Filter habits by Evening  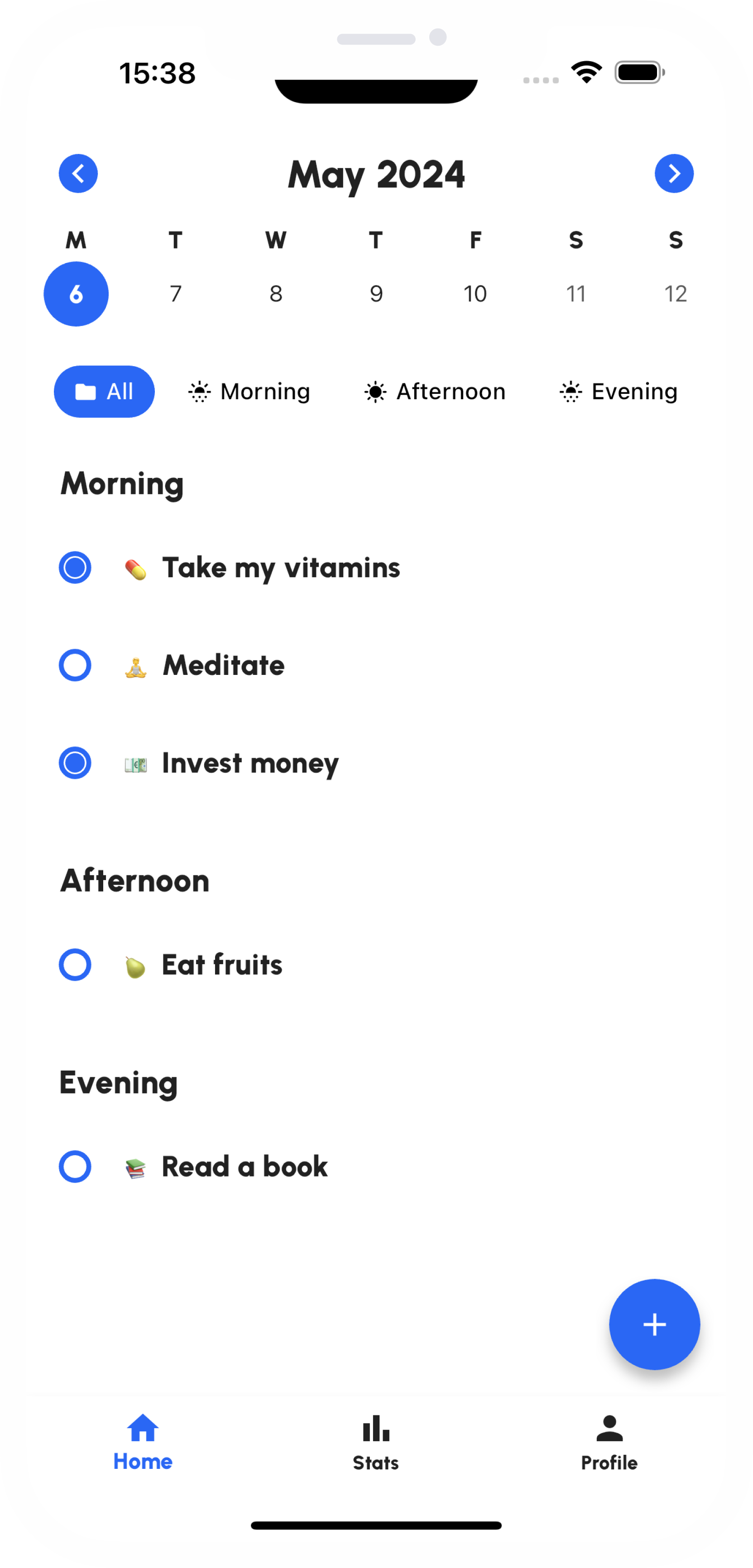click(x=618, y=392)
